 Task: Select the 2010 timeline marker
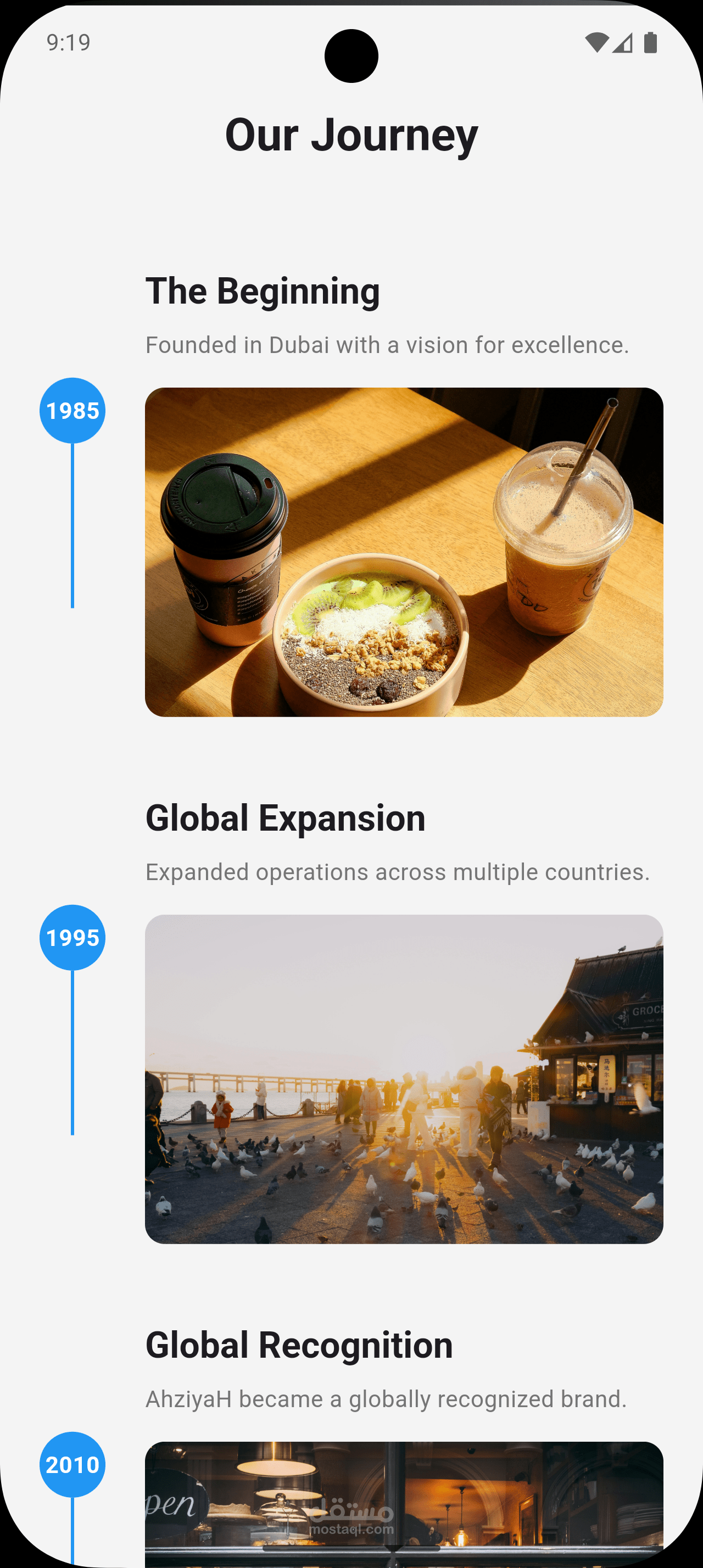tap(72, 1465)
